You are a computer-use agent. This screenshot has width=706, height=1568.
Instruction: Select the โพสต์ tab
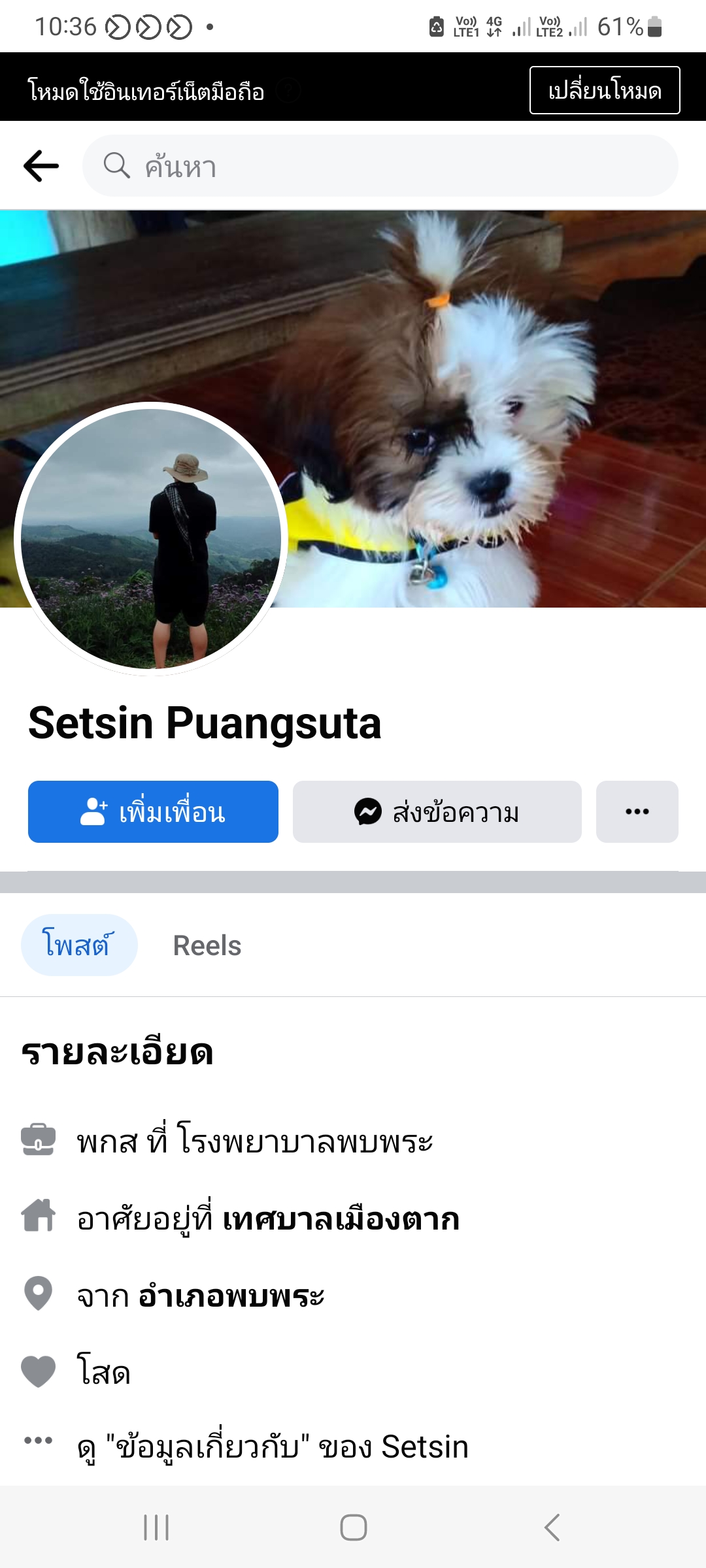(x=78, y=945)
